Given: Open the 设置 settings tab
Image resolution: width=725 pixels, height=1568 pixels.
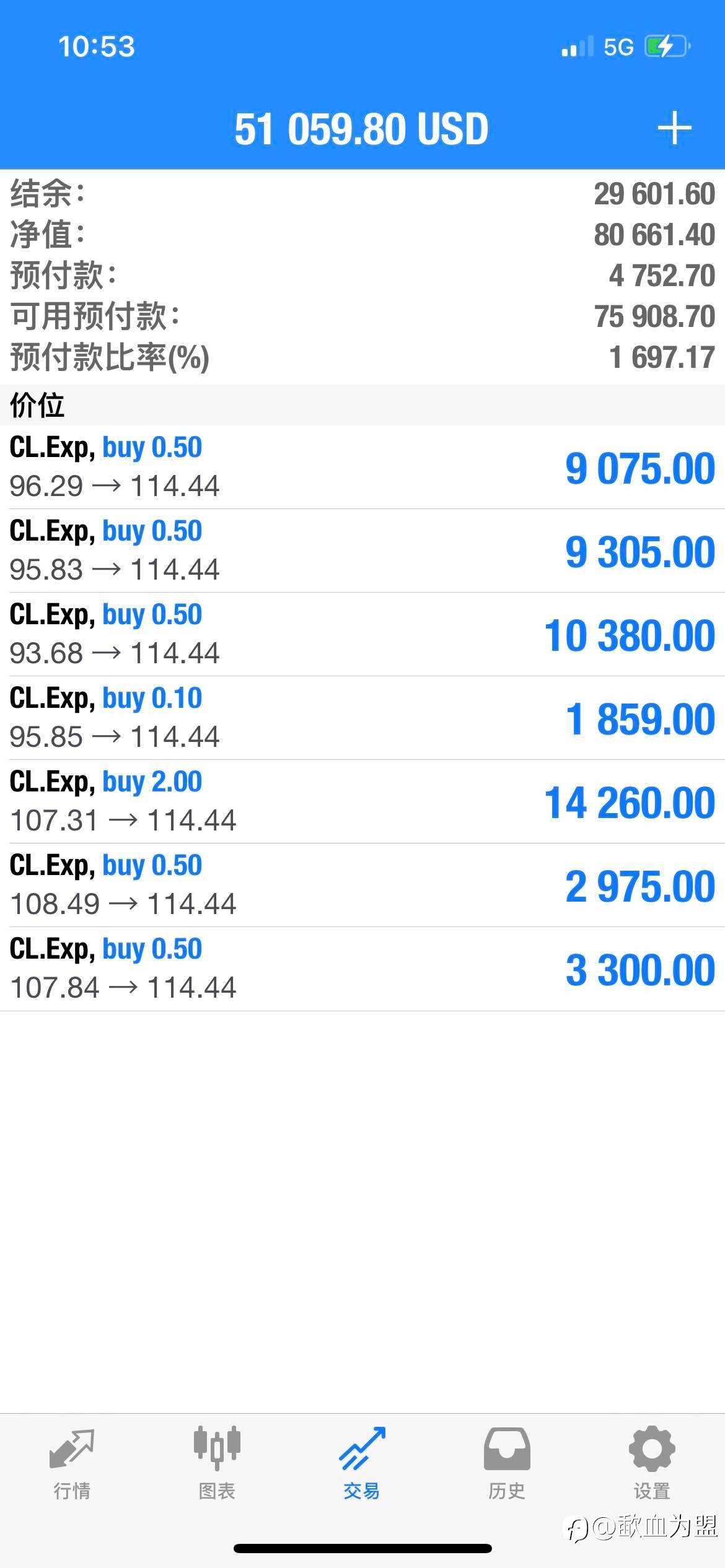Looking at the screenshot, I should pyautogui.click(x=652, y=1464).
